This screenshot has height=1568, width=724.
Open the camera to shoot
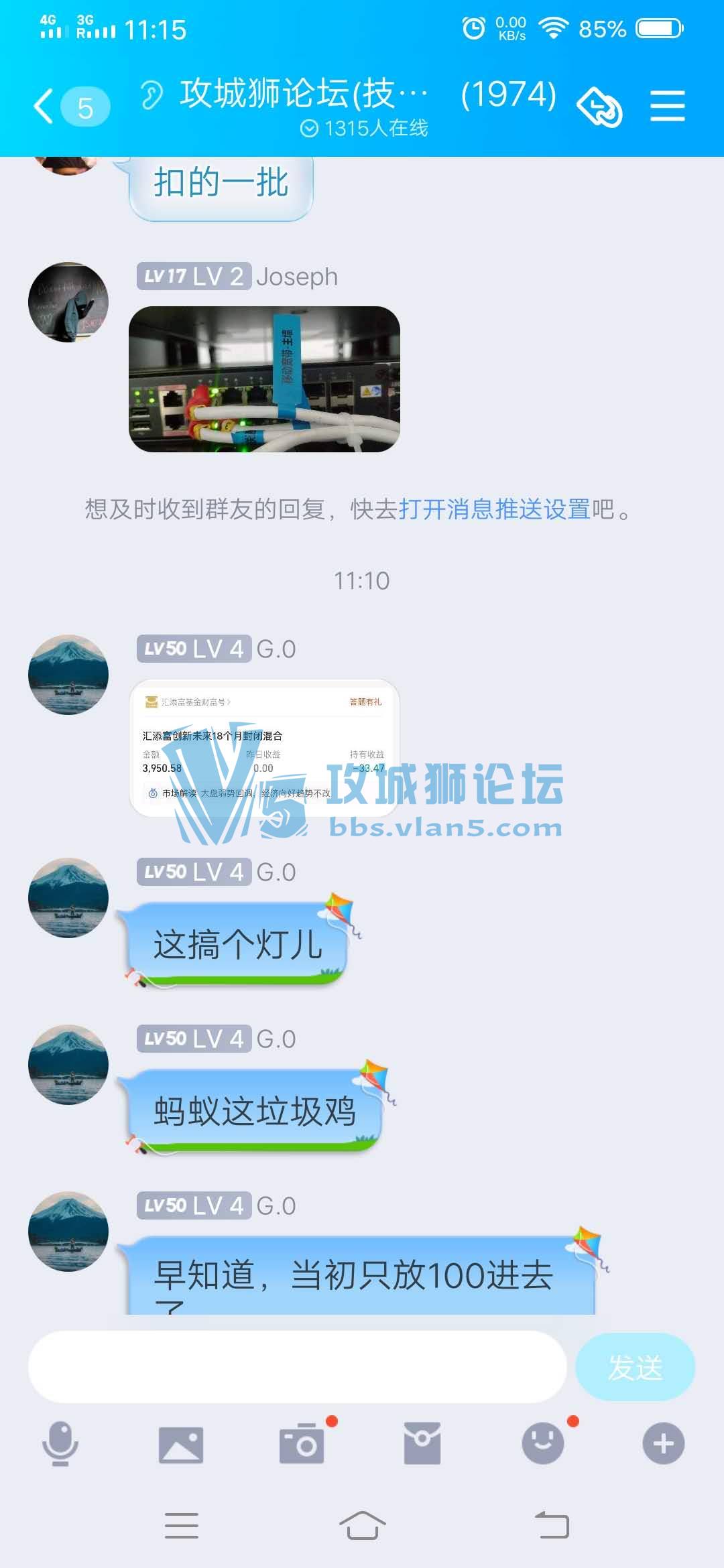click(x=302, y=1444)
